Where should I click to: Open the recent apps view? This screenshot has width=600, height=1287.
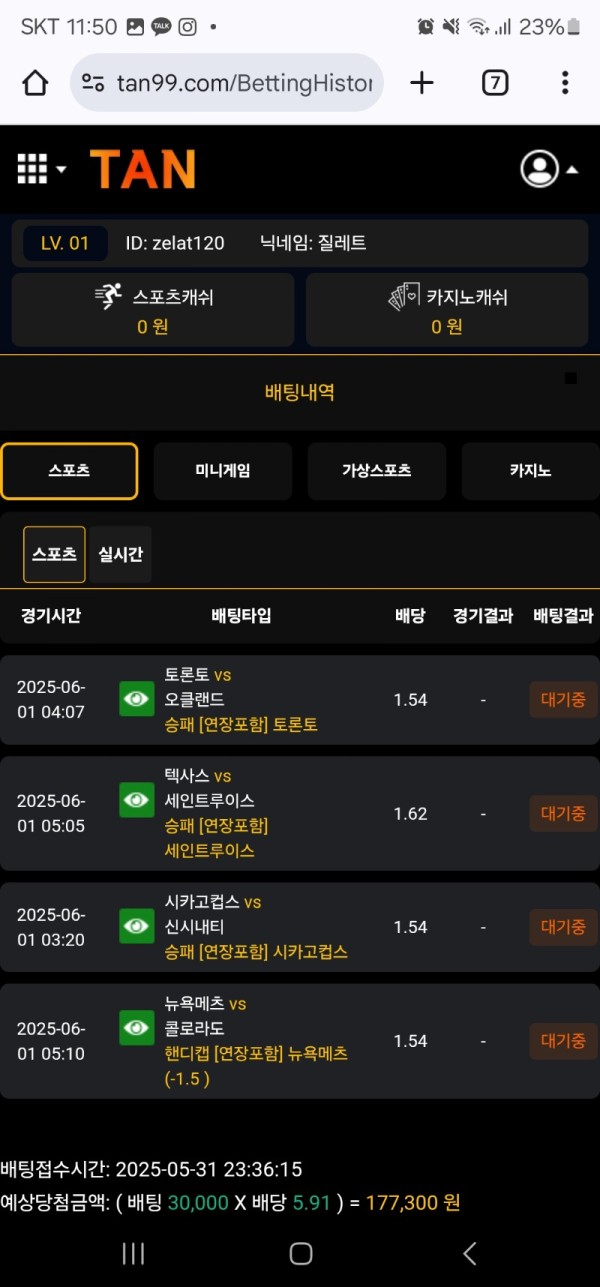click(x=133, y=1253)
